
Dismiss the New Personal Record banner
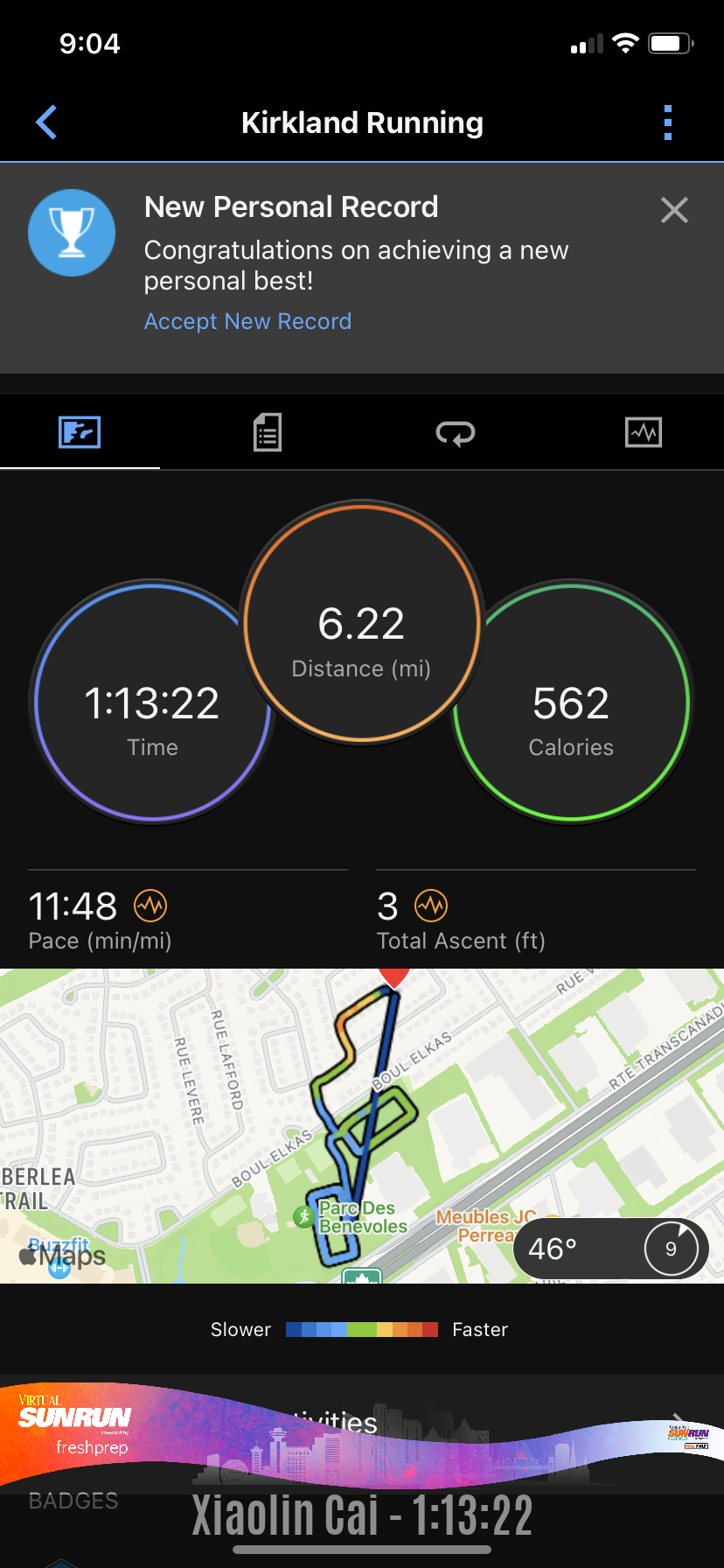click(x=674, y=210)
